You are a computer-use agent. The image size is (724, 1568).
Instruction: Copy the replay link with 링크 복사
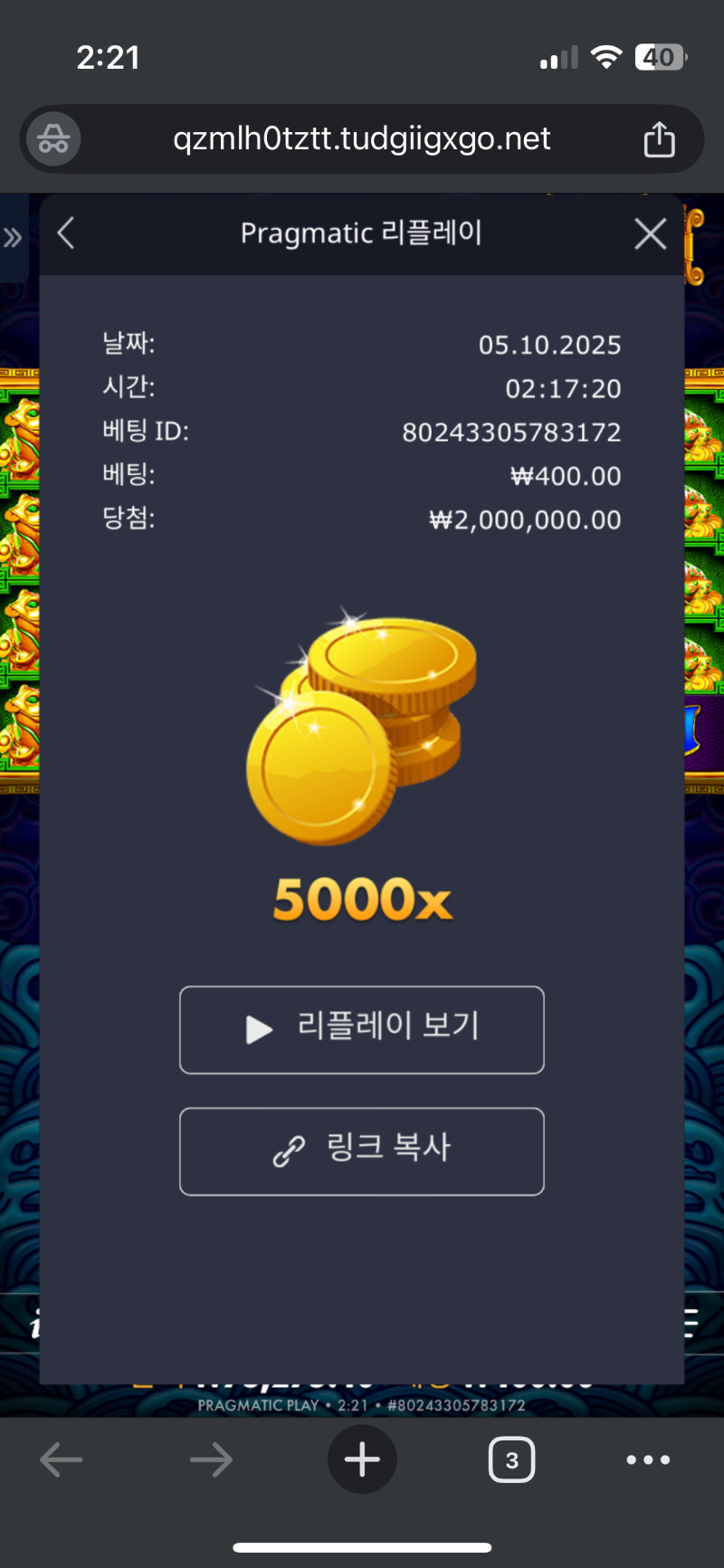pos(362,1151)
